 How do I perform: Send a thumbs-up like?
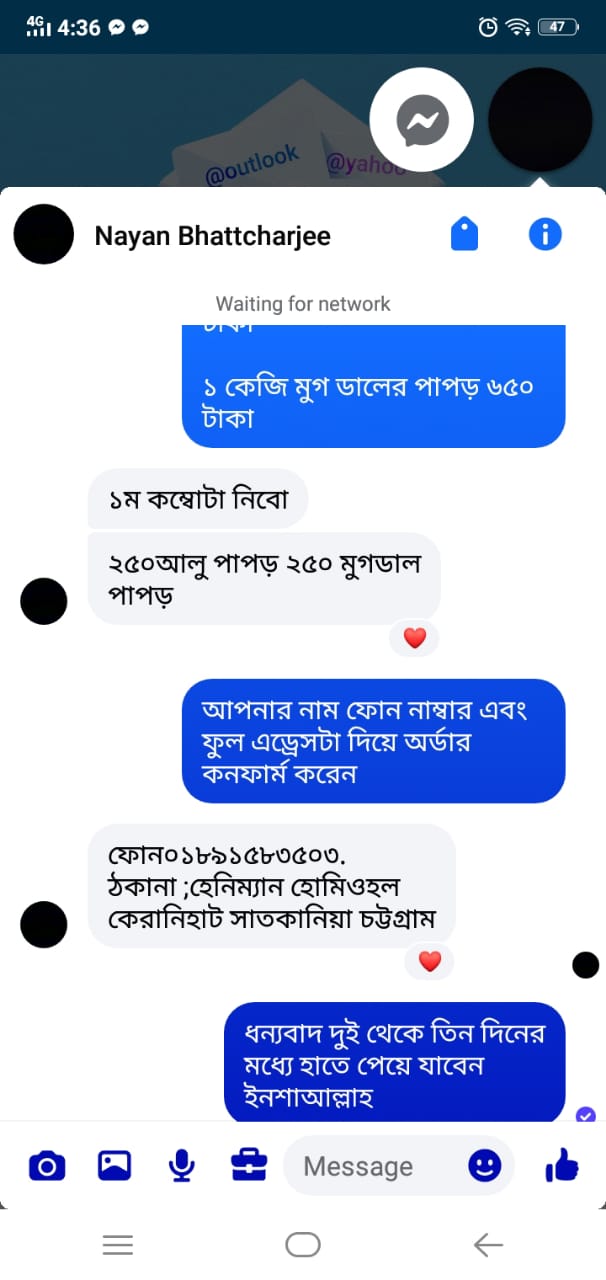tap(562, 1166)
